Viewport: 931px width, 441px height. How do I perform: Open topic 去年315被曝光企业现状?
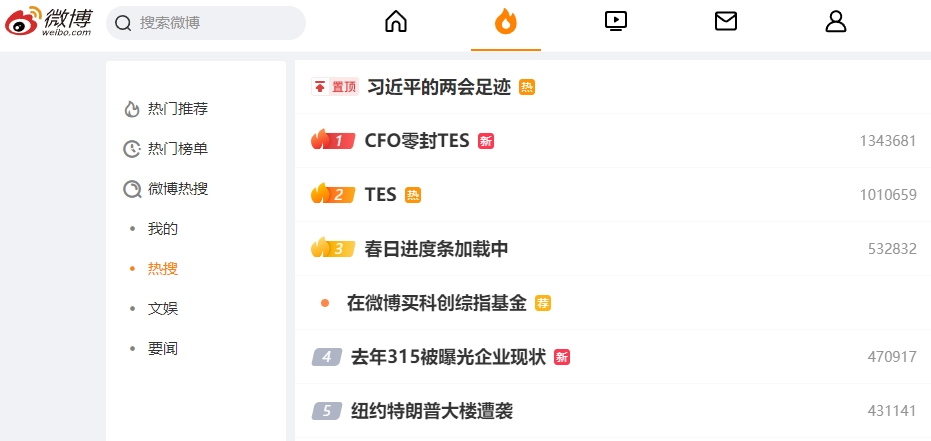pos(448,357)
